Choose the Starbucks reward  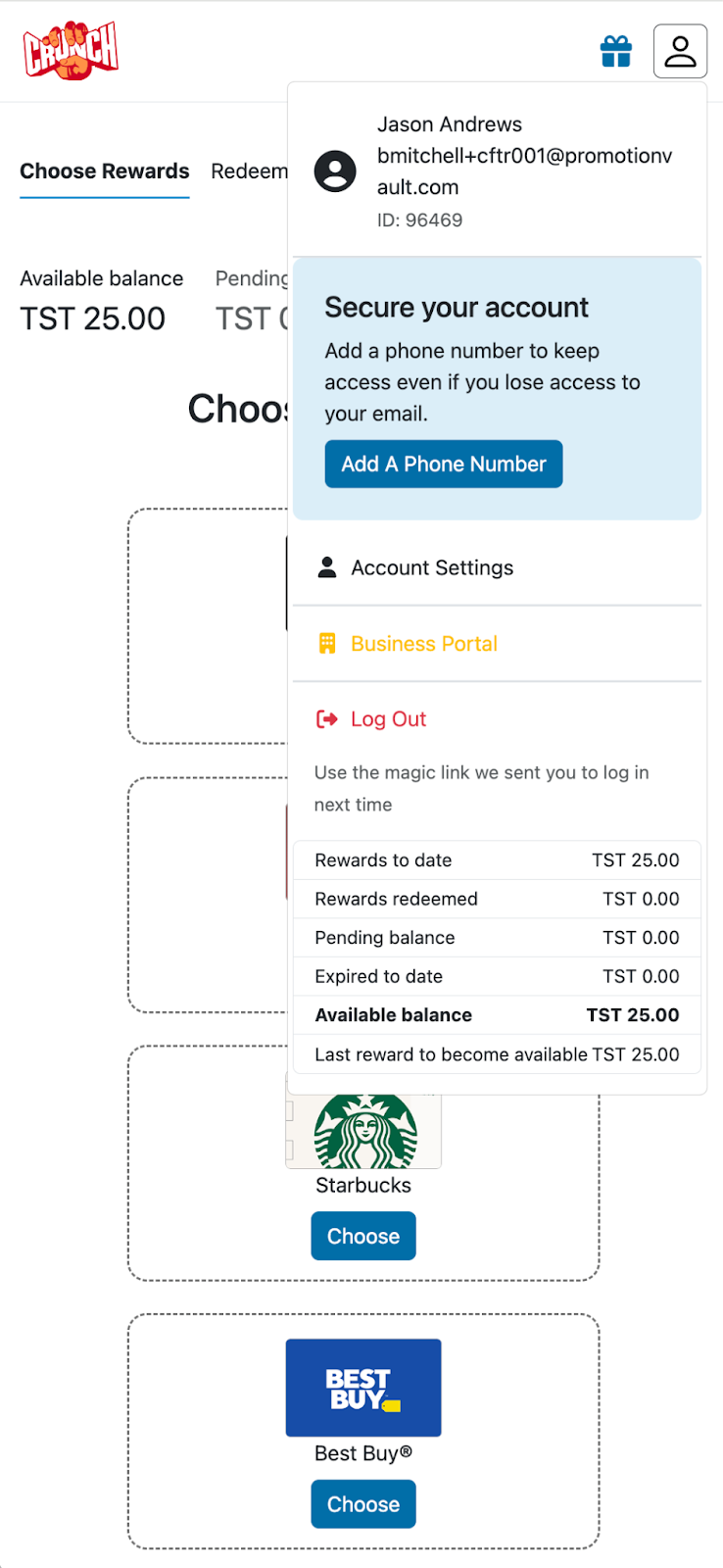(363, 1236)
